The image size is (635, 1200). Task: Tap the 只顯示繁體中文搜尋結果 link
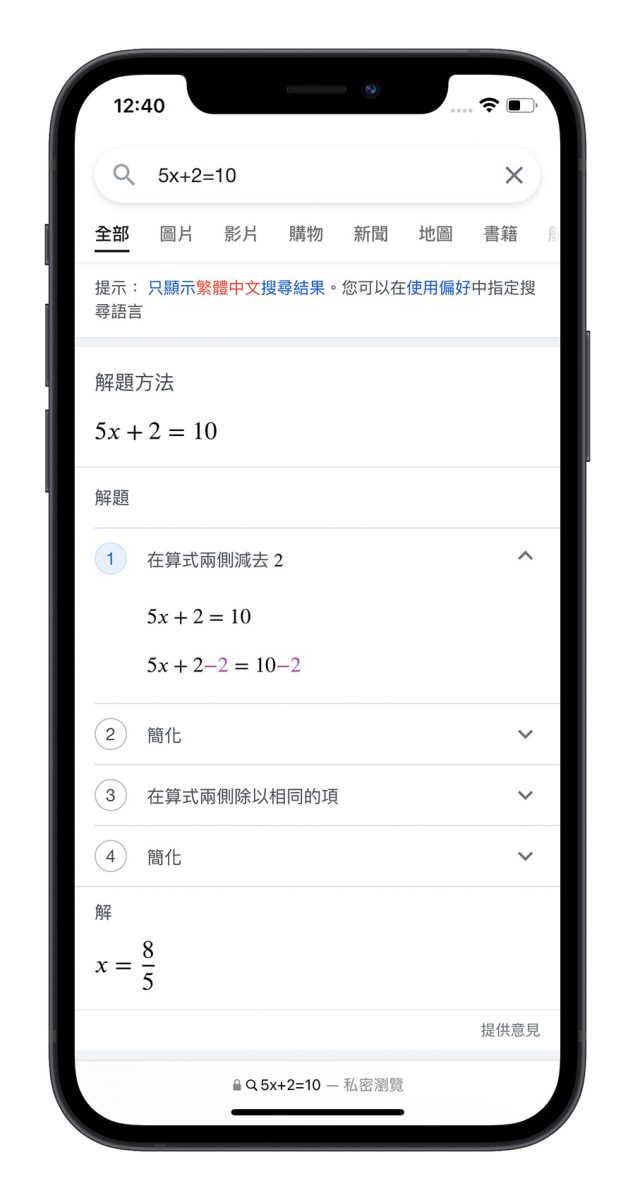point(236,288)
